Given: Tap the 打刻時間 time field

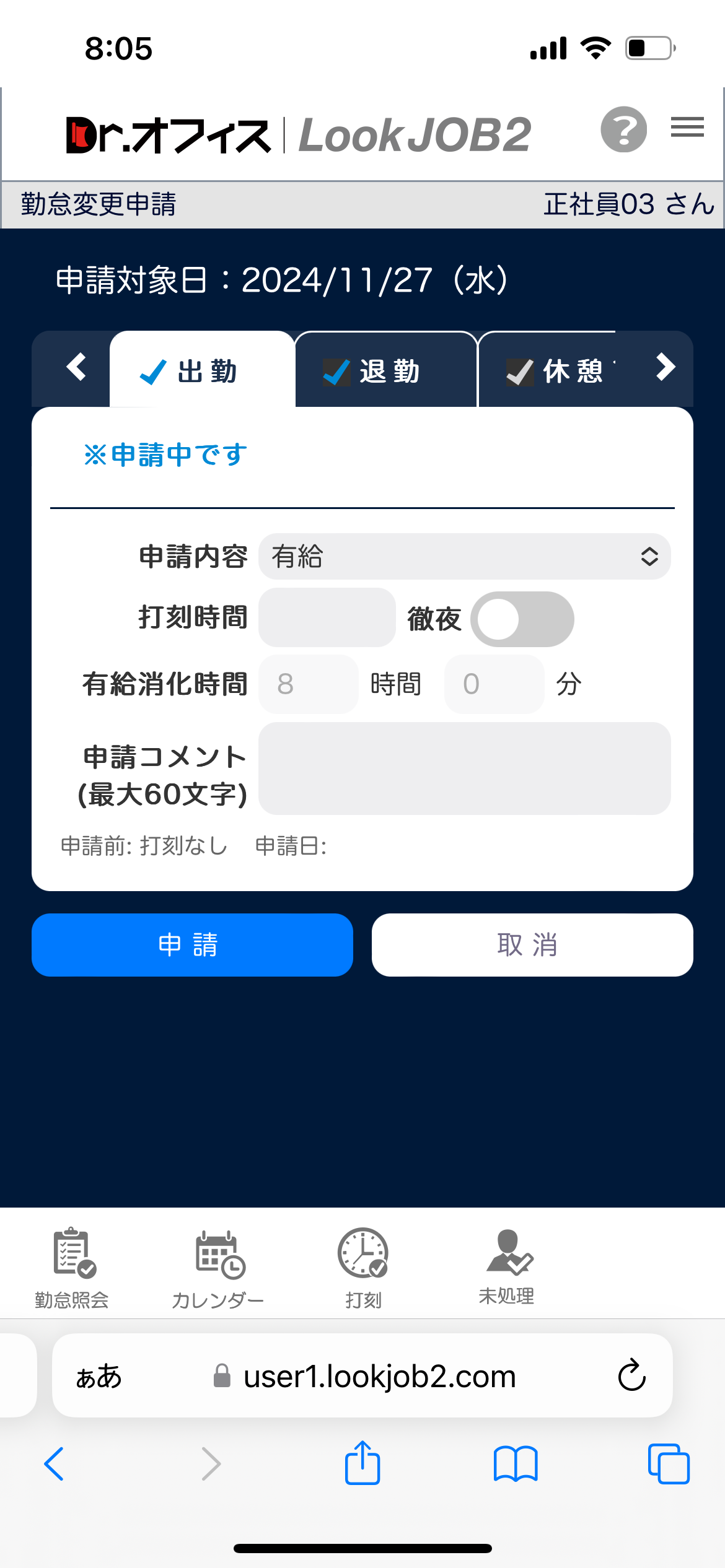Looking at the screenshot, I should 327,617.
